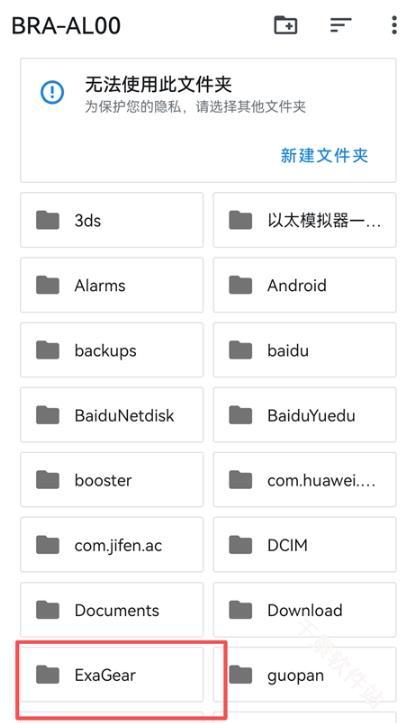404x723 pixels.
Task: Open the three-dot overflow menu
Action: (x=394, y=25)
